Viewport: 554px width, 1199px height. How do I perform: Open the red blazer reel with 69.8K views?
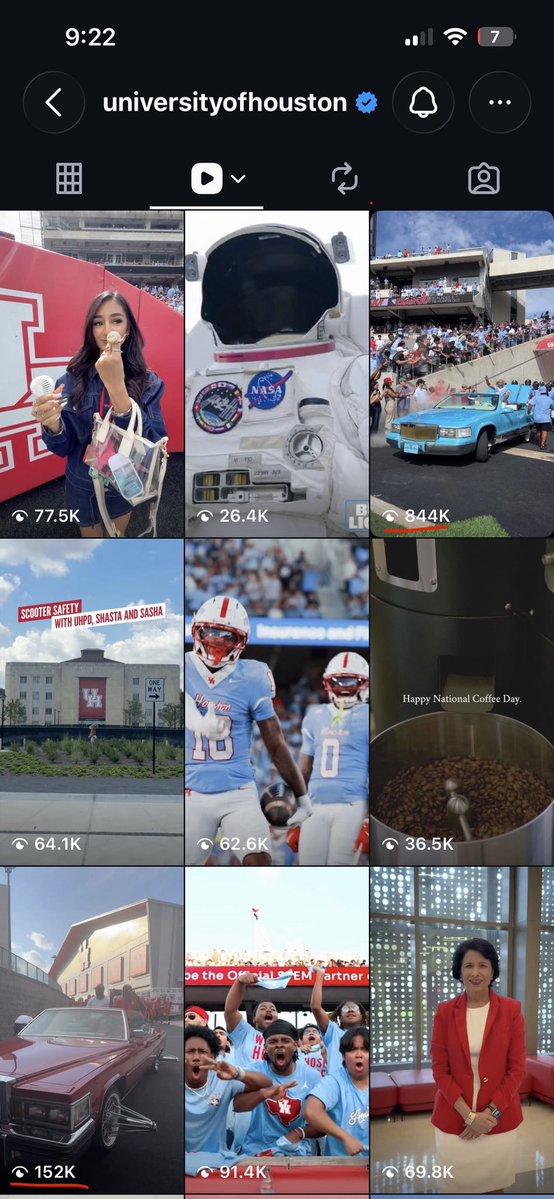[x=462, y=1031]
